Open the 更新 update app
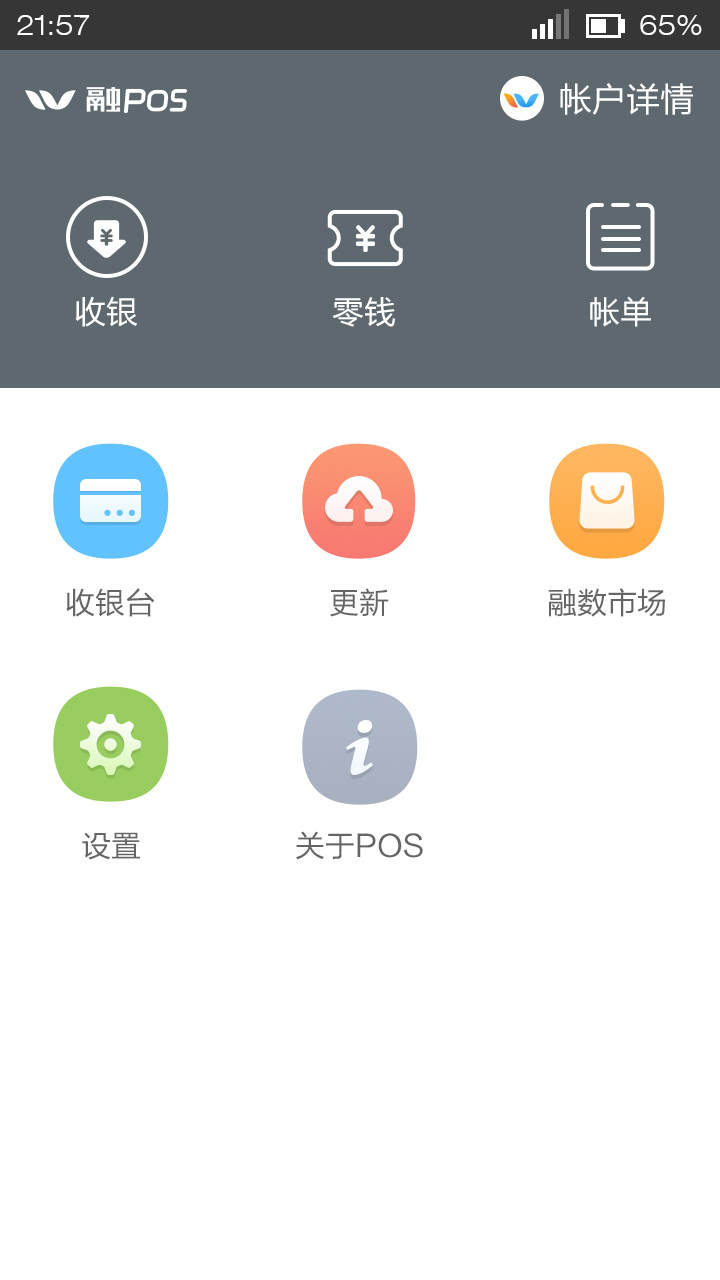This screenshot has width=720, height=1280. (359, 531)
